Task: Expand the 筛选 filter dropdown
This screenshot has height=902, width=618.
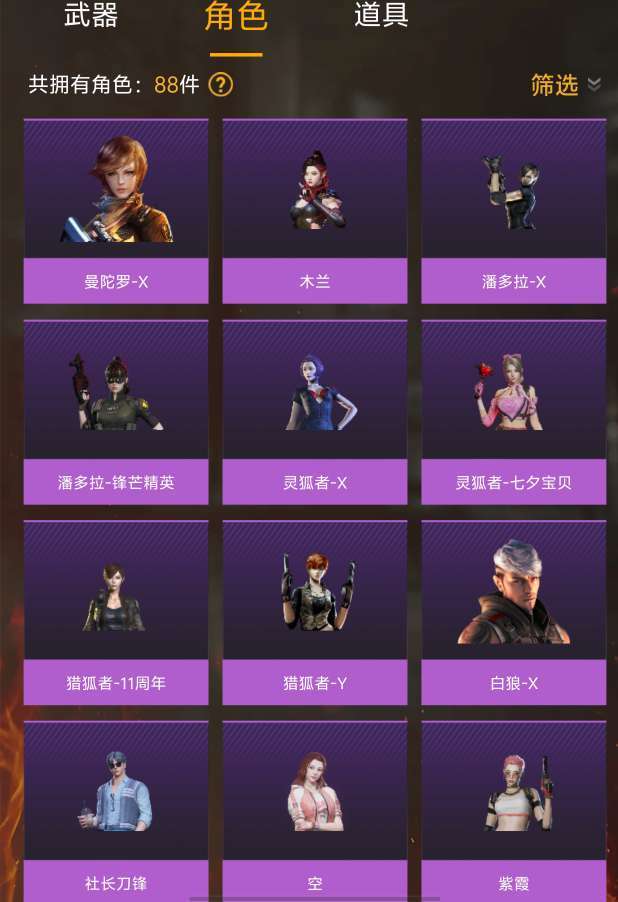Action: click(x=566, y=85)
